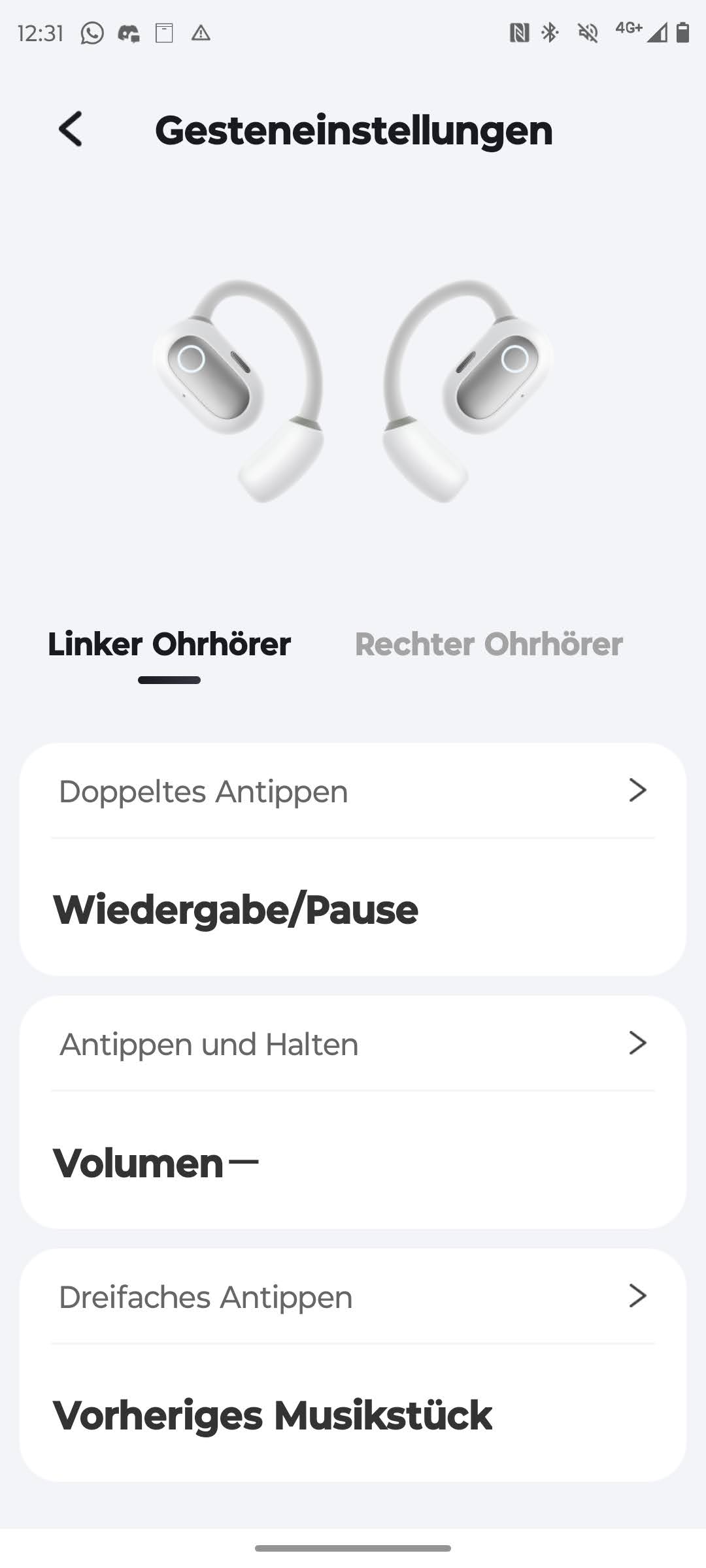Open Dreifaches Antippen gesture setting
The image size is (706, 1568).
coord(353,1297)
